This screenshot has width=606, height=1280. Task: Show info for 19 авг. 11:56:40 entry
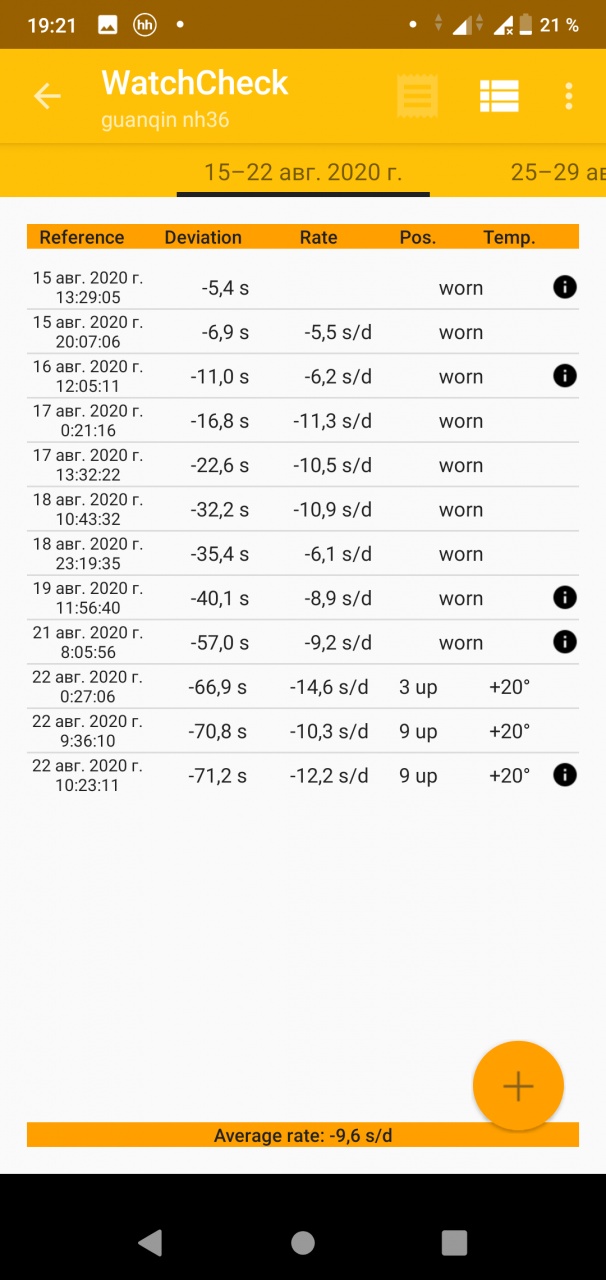(x=565, y=598)
